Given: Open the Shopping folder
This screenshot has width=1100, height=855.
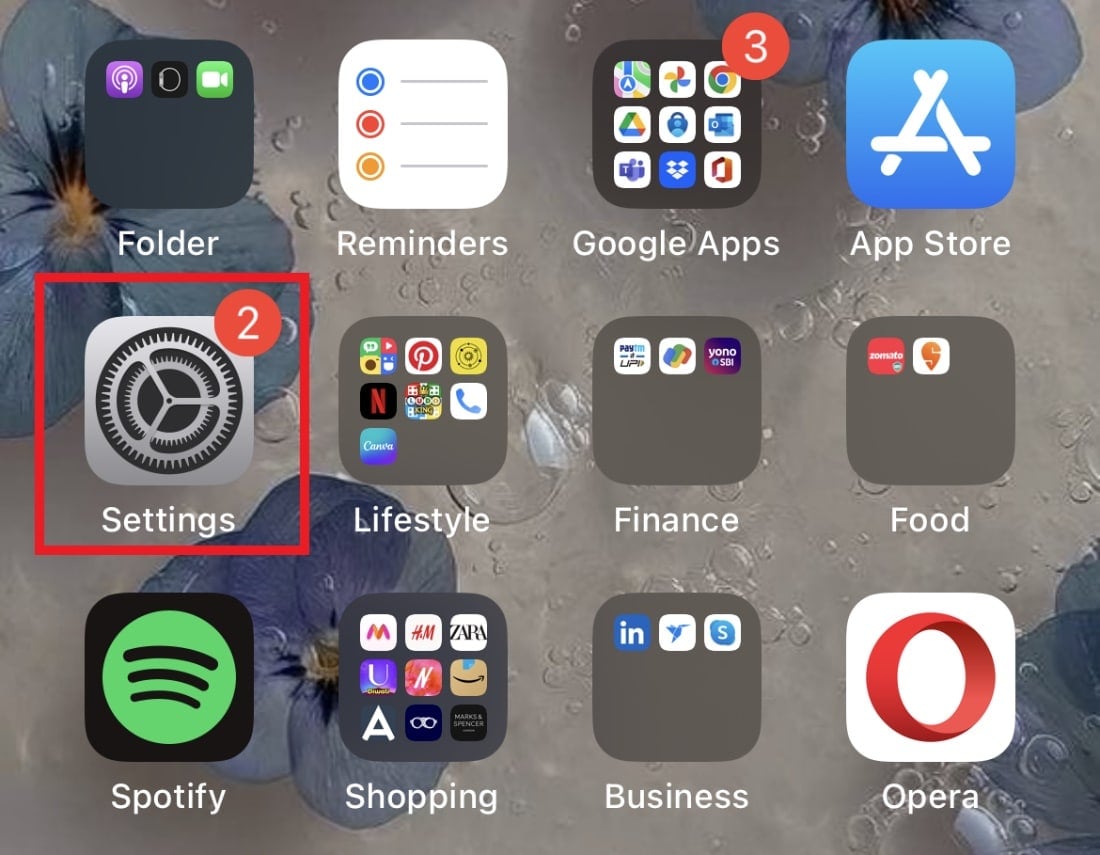Looking at the screenshot, I should (422, 677).
